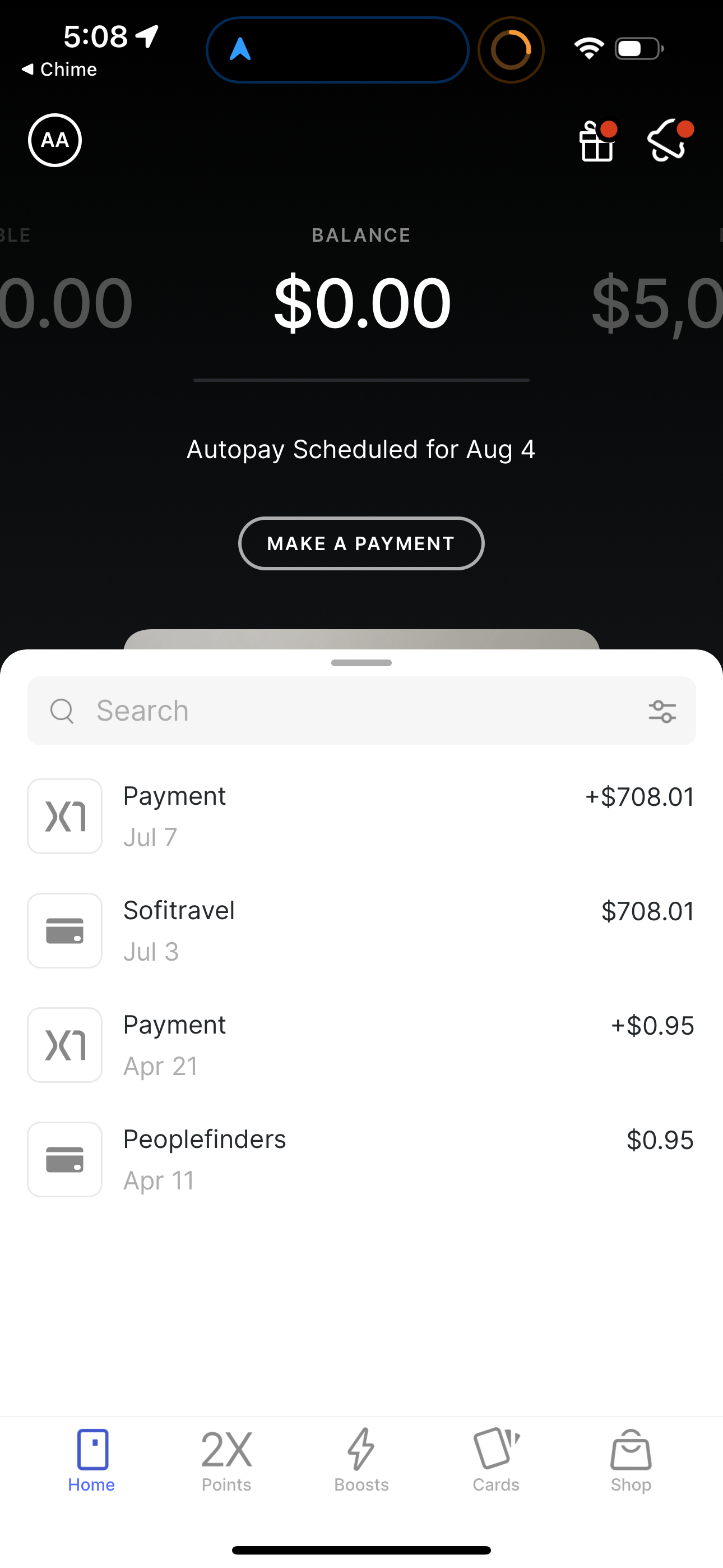
Task: Select the X1 payment logo icon
Action: pos(64,815)
